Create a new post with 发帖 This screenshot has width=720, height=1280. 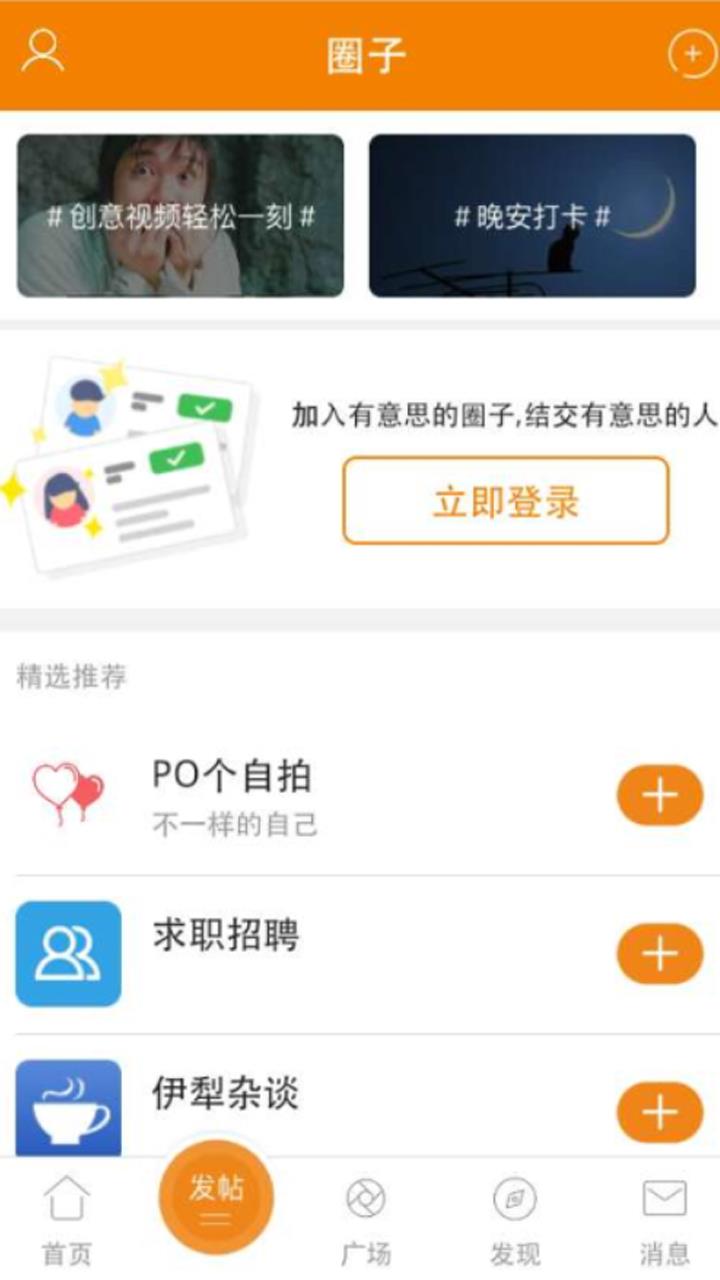[216, 1197]
